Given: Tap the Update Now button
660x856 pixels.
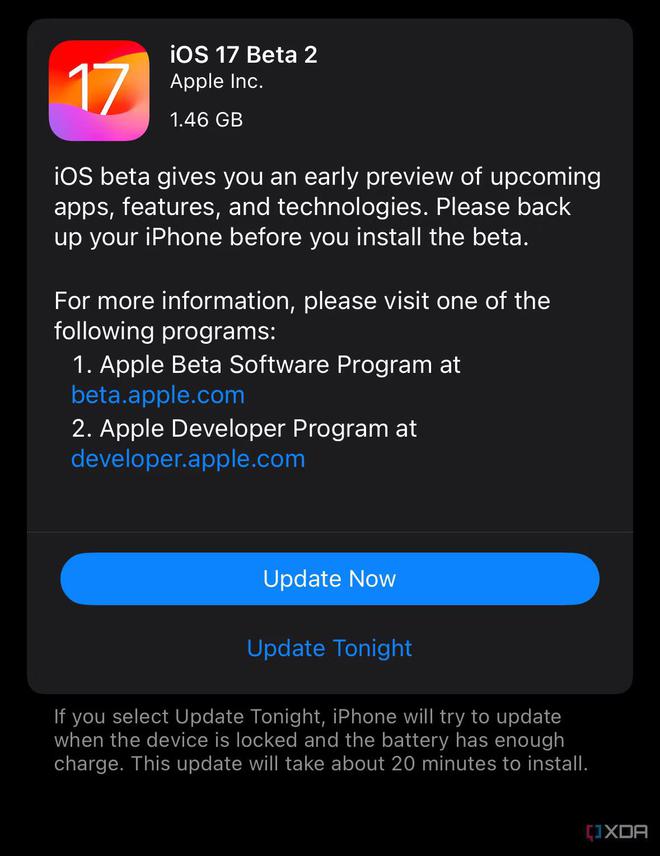Looking at the screenshot, I should point(329,579).
